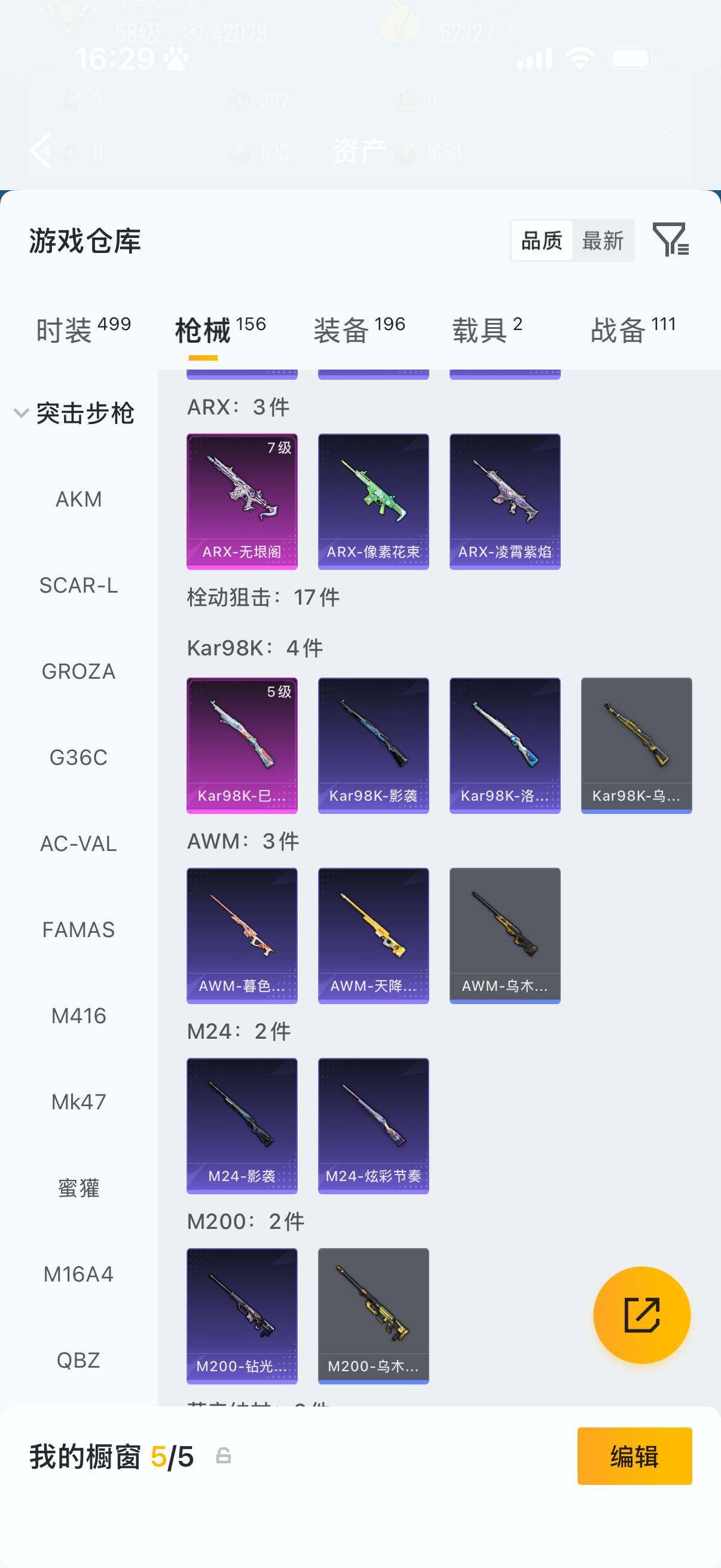Select AKM in the sidebar
721x1568 pixels.
point(78,499)
